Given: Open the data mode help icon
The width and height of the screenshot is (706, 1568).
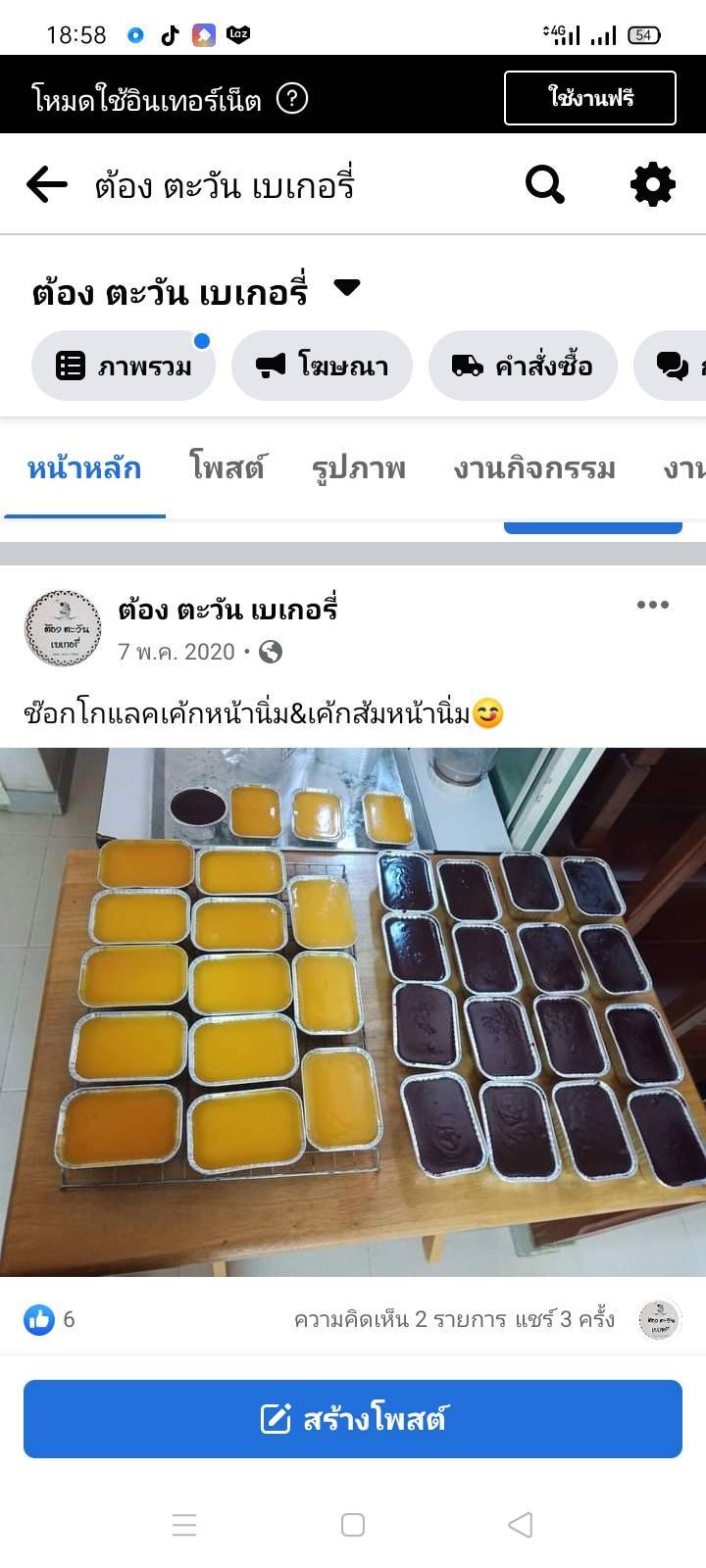Looking at the screenshot, I should point(292,98).
